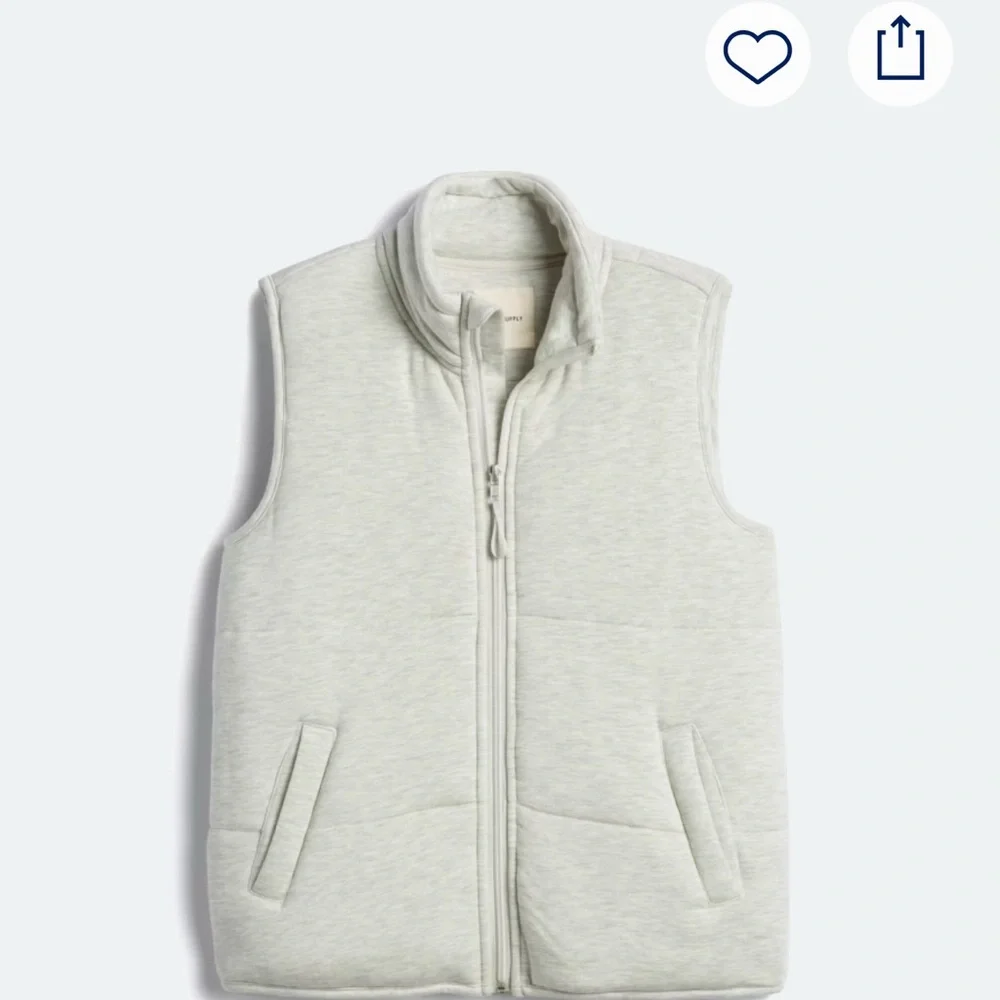Favorite the vest with the heart icon

click(758, 54)
